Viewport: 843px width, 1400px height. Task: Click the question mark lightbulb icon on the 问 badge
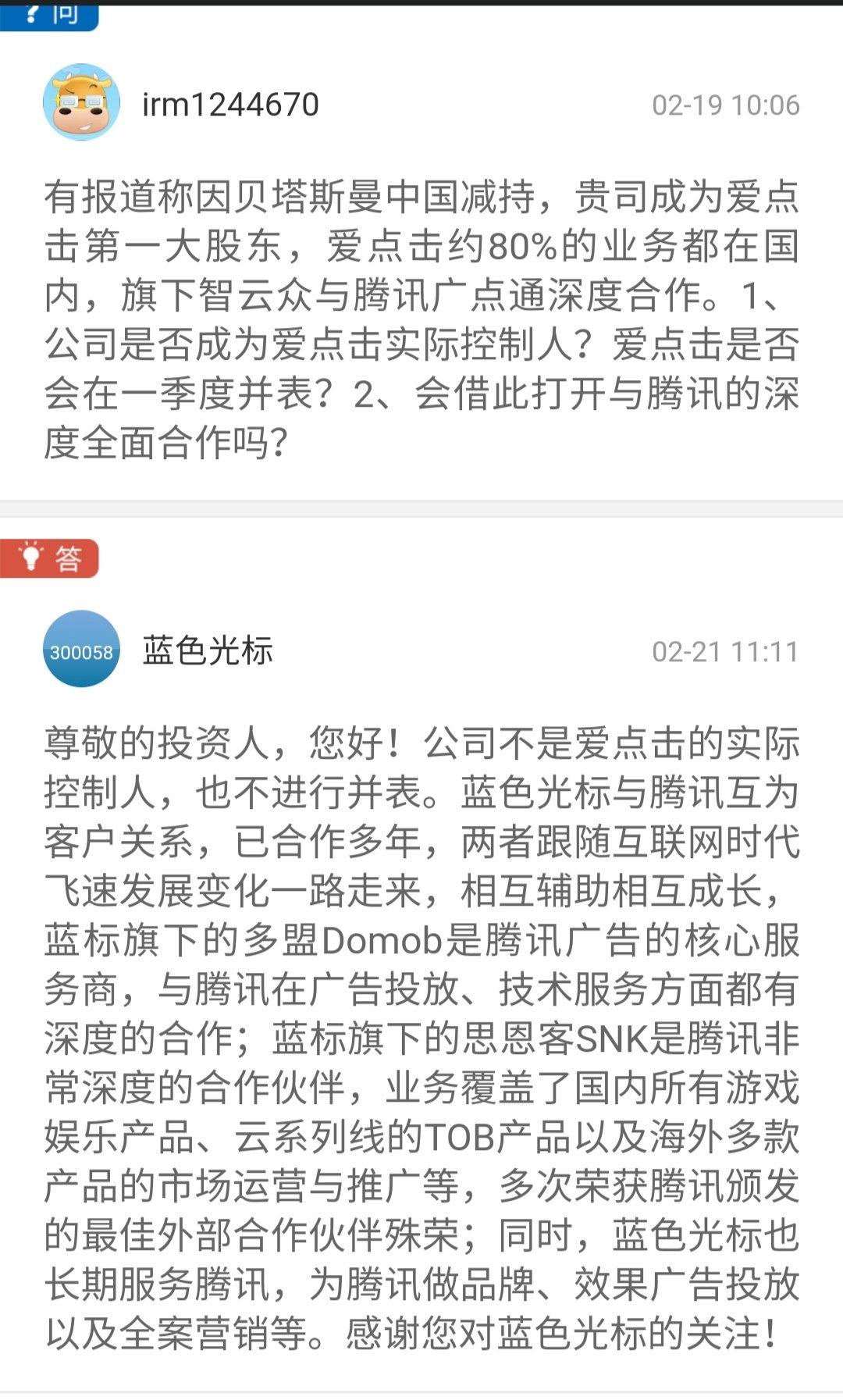31,13
